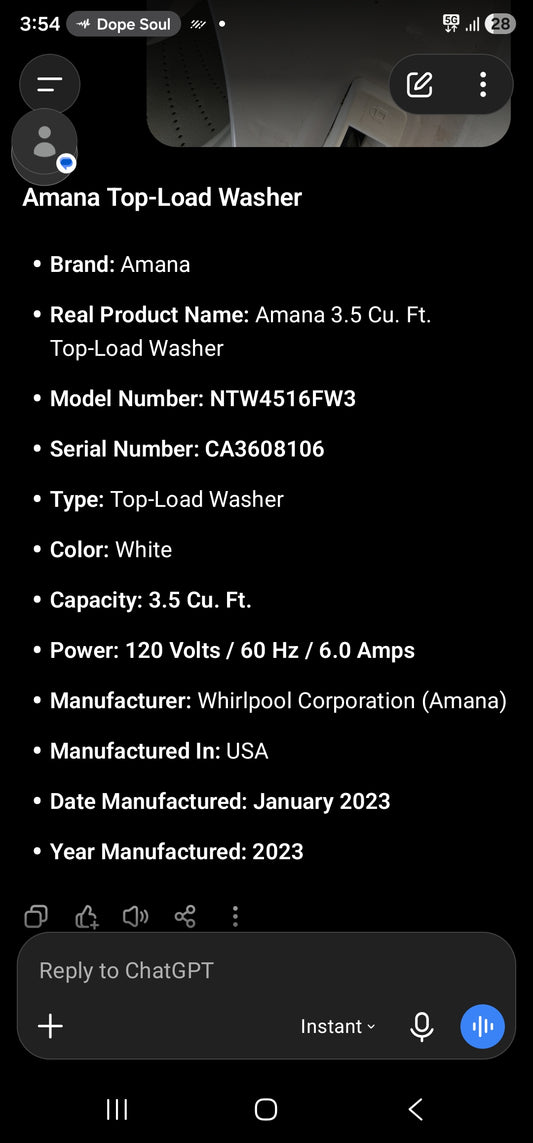Read the response aloud
Screen dimensions: 533x1143
pos(136,916)
